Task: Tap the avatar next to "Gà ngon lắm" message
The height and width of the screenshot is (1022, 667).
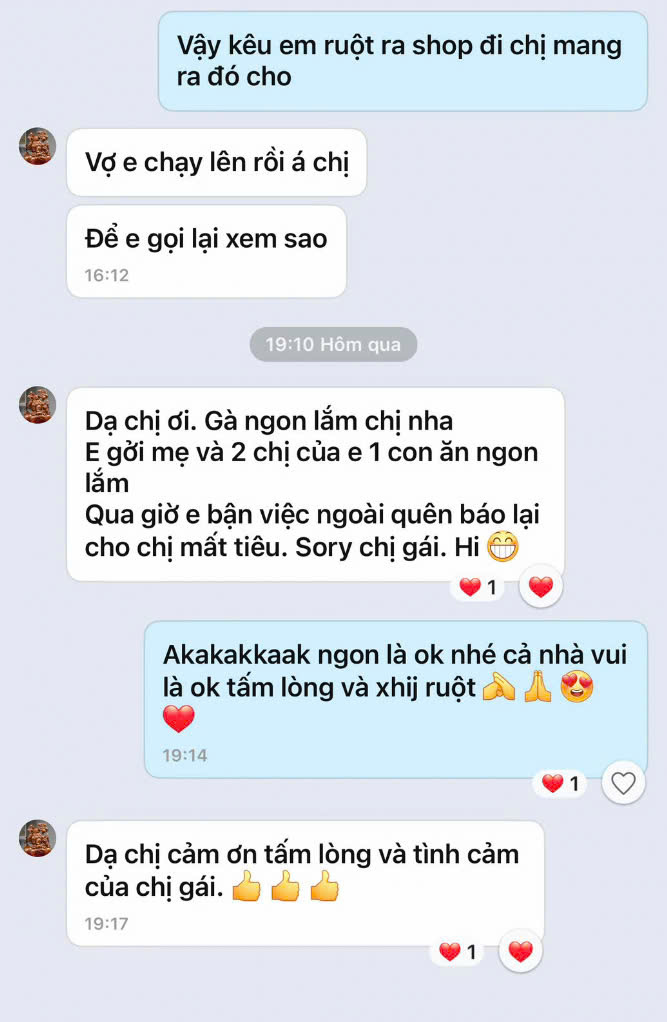Action: point(38,405)
